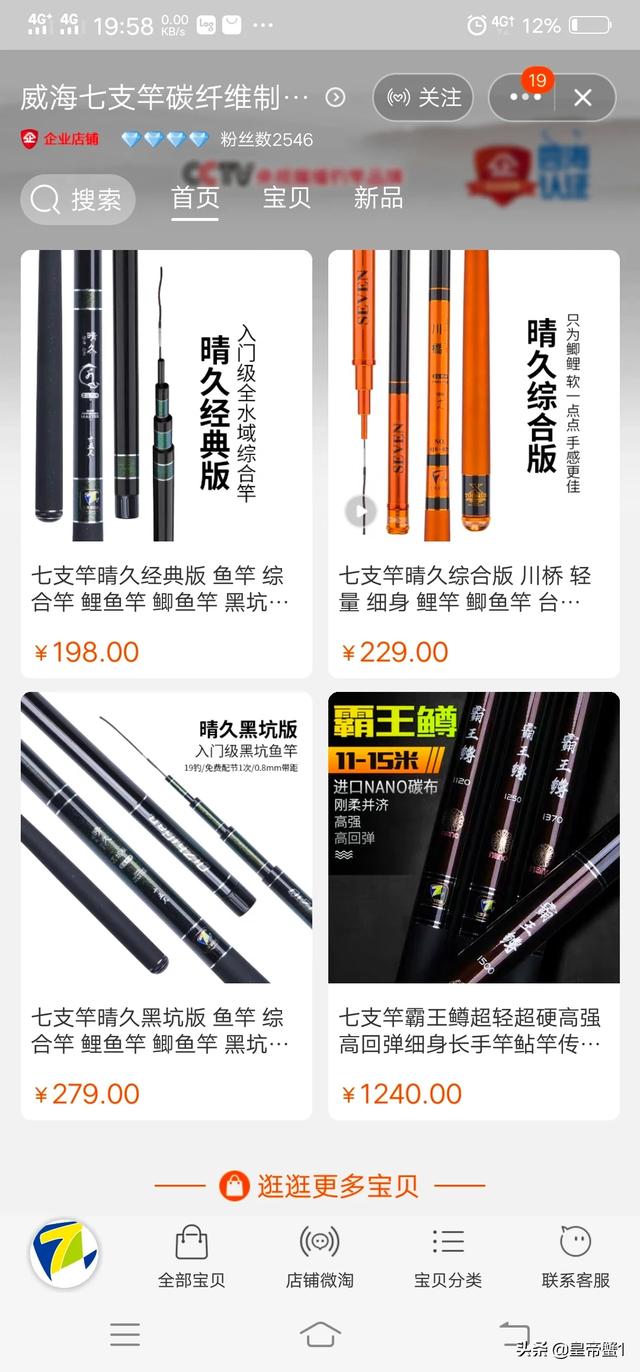Follow the store with 关注 button

(422, 97)
